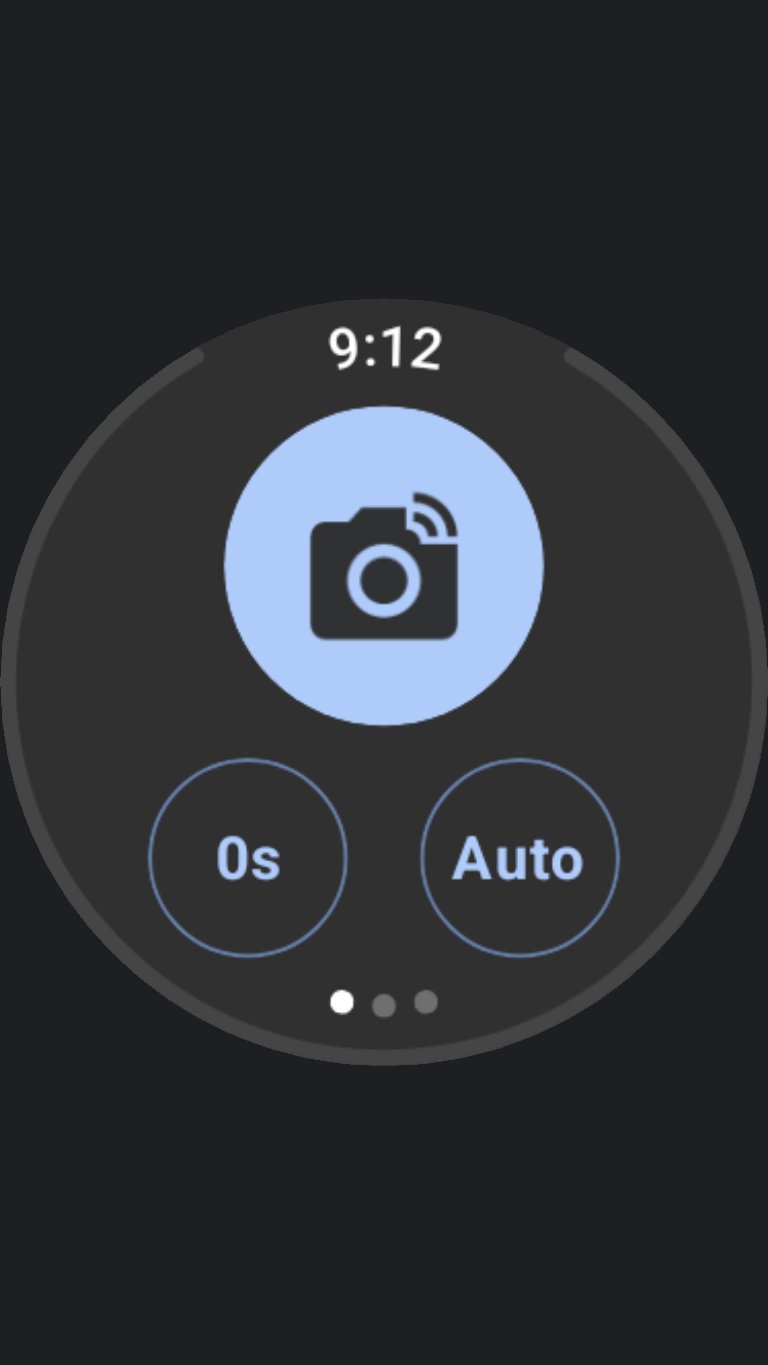Select the active first page indicator dot
The image size is (768, 1365).
point(343,1003)
